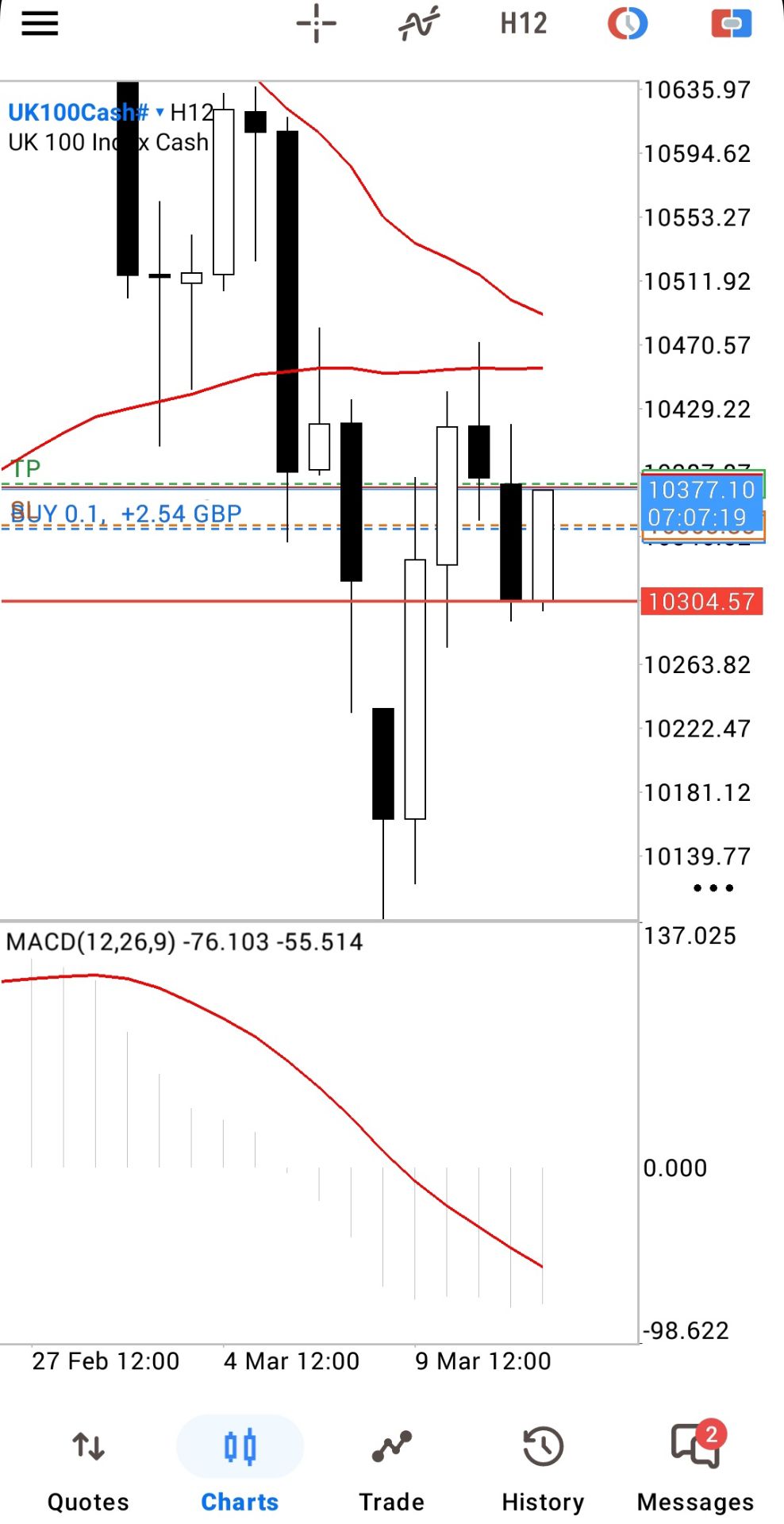Open the hamburger menu

(40, 24)
